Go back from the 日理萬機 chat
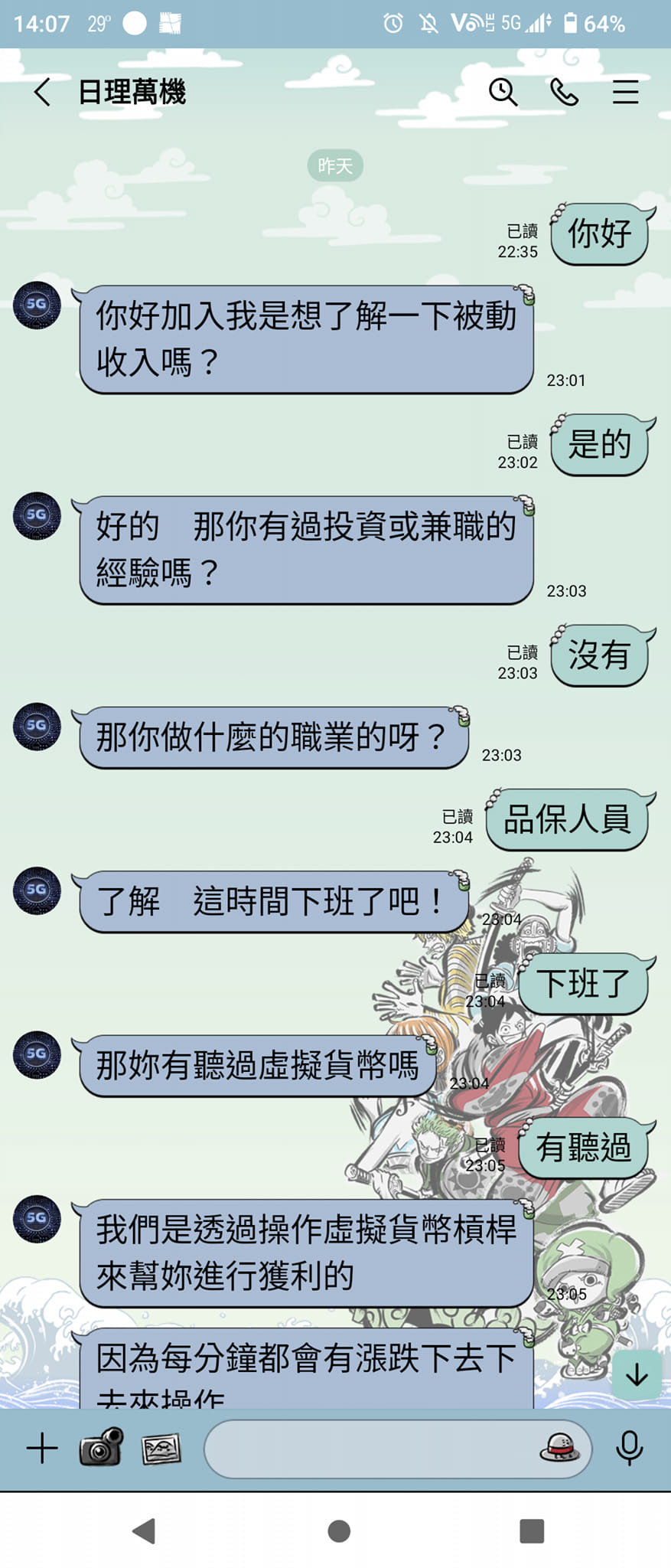Screen dimensions: 671x1568 tap(42, 93)
